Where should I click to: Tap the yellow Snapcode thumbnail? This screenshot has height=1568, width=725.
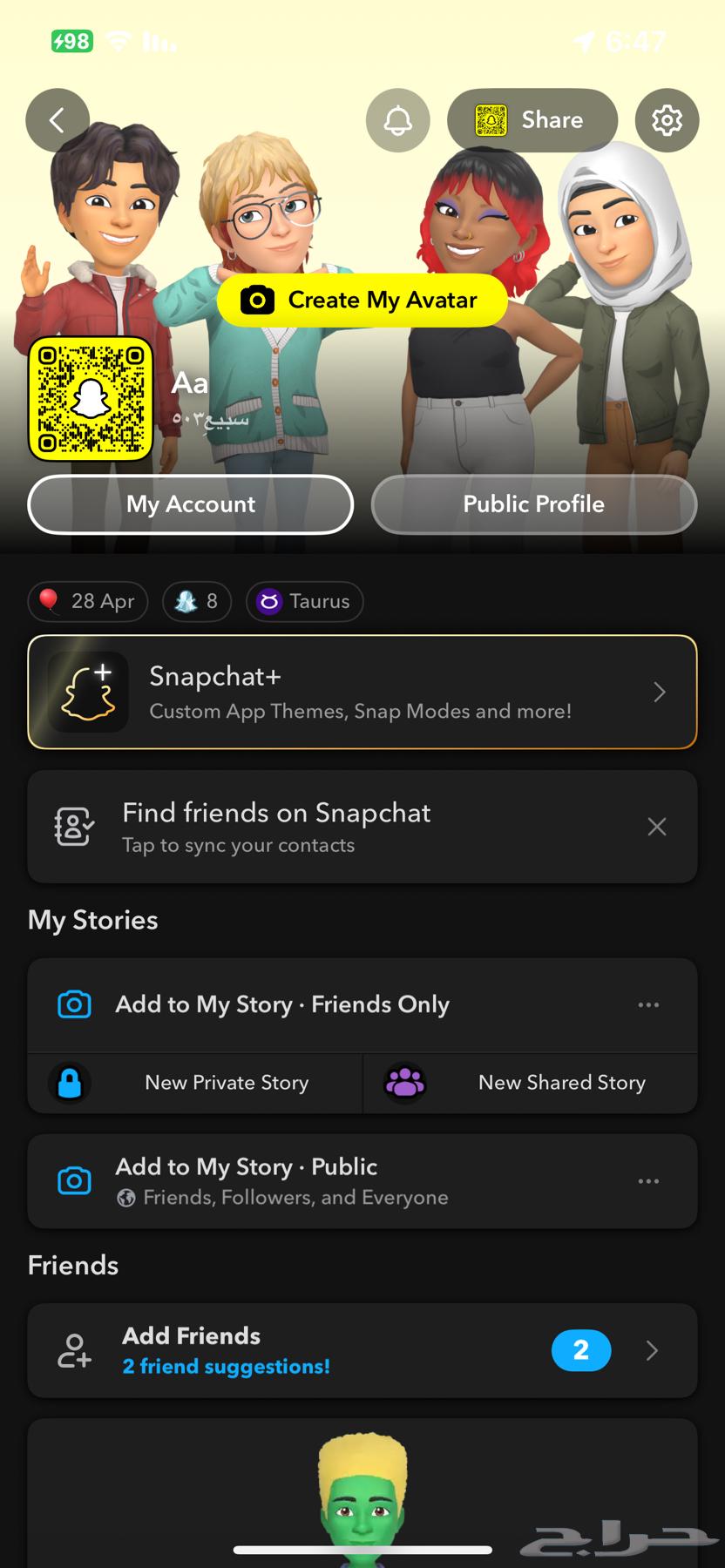click(x=91, y=399)
